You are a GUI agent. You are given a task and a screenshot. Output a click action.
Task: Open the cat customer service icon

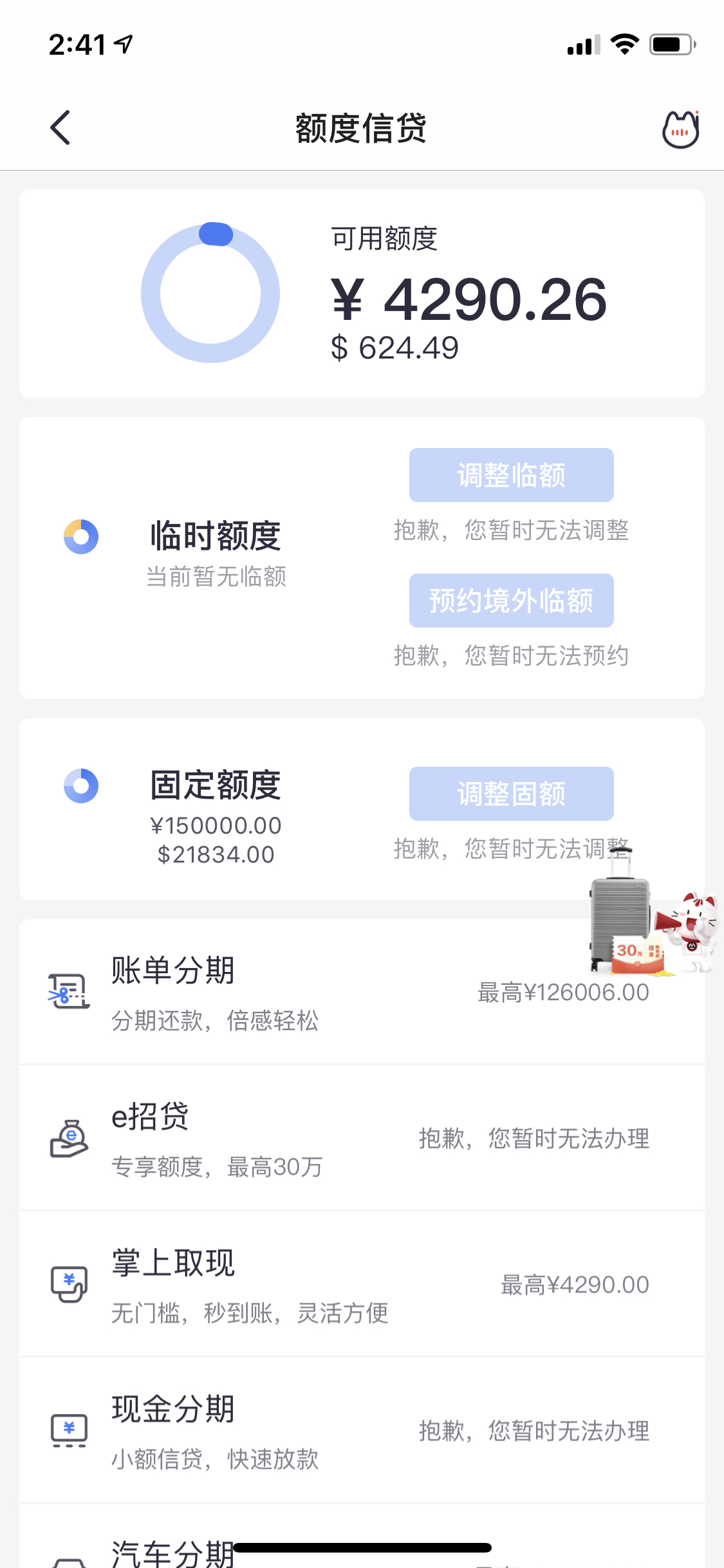pyautogui.click(x=680, y=129)
